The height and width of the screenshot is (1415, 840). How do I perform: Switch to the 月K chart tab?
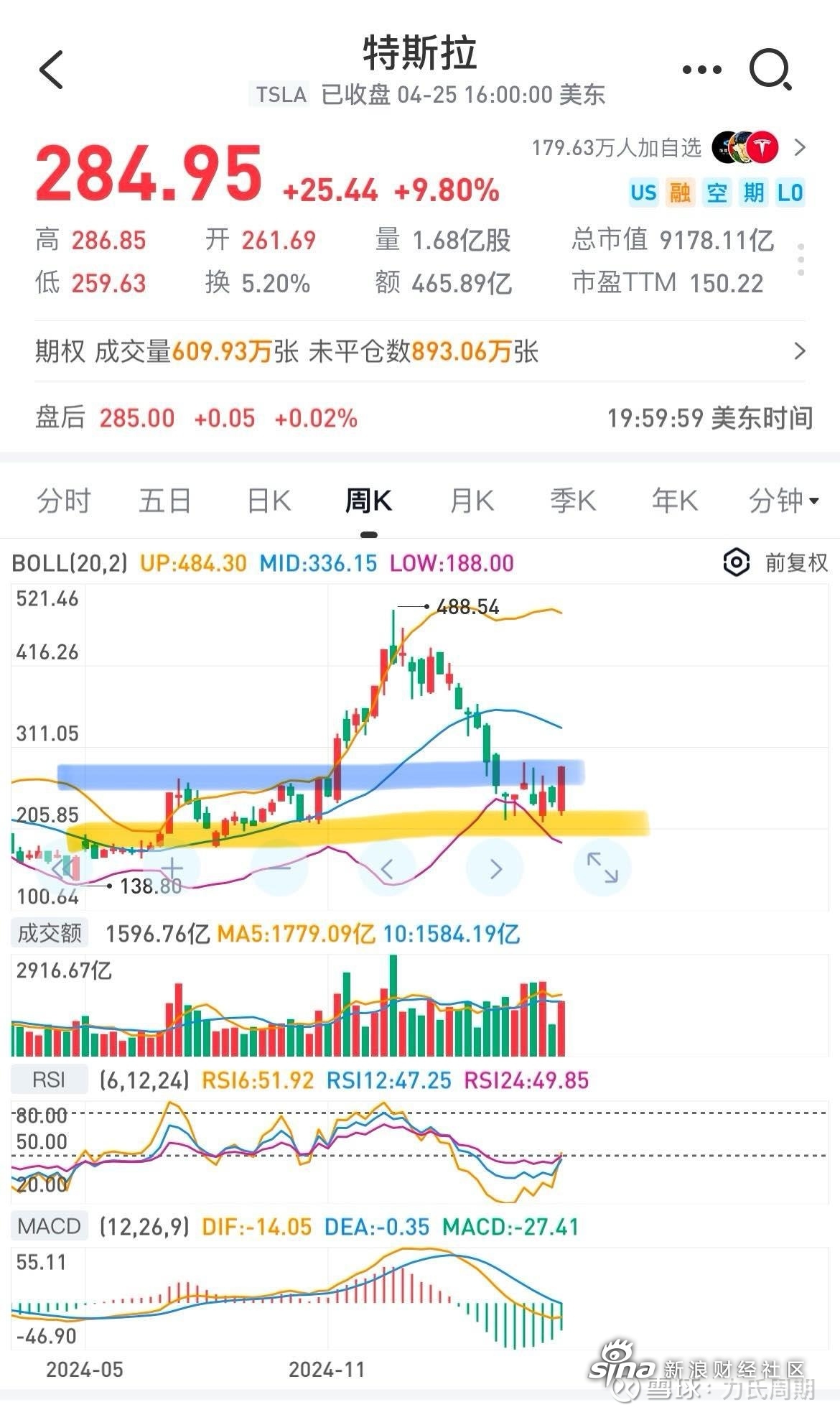click(472, 501)
